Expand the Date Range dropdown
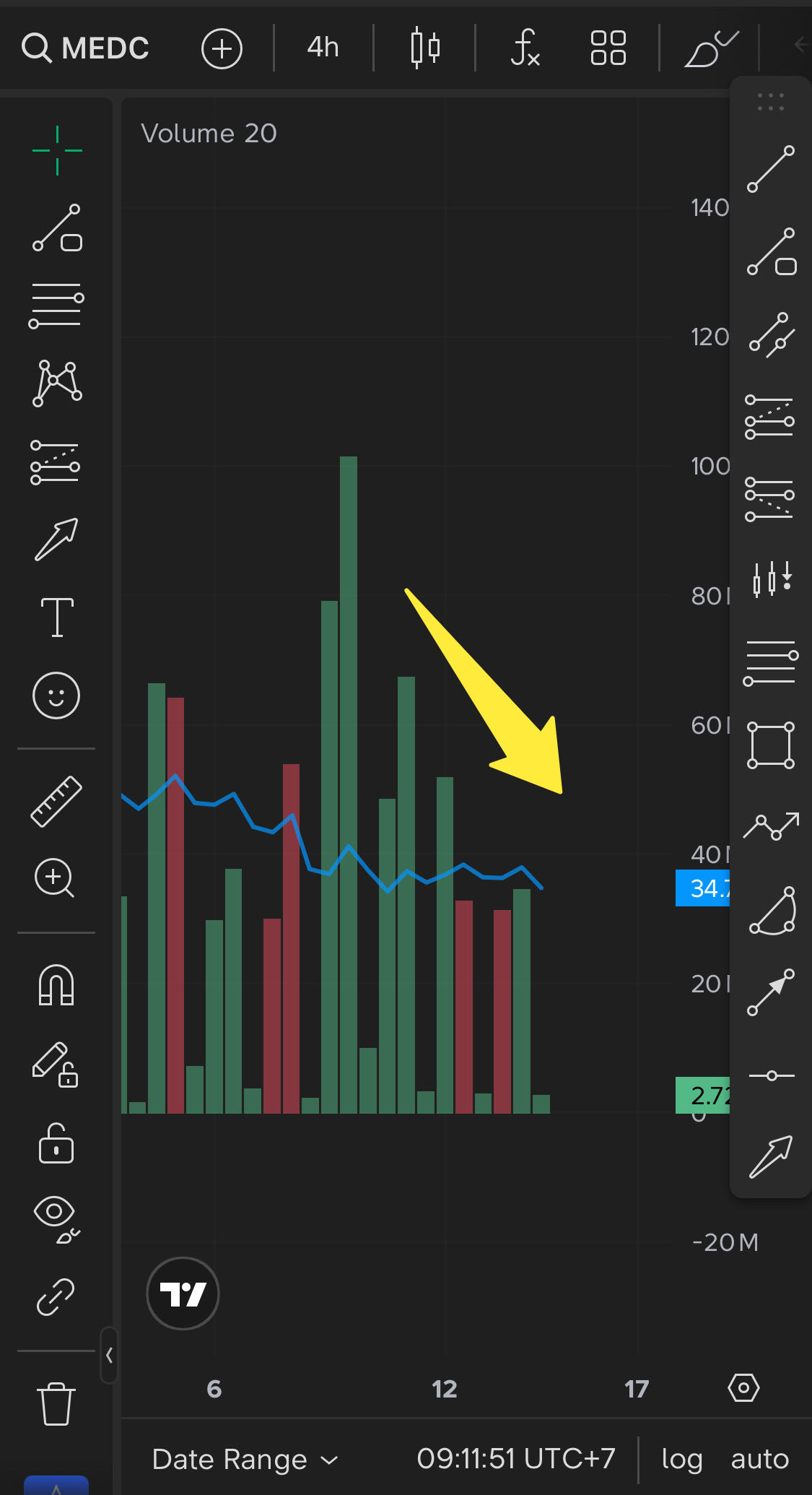812x1495 pixels. 245,1460
